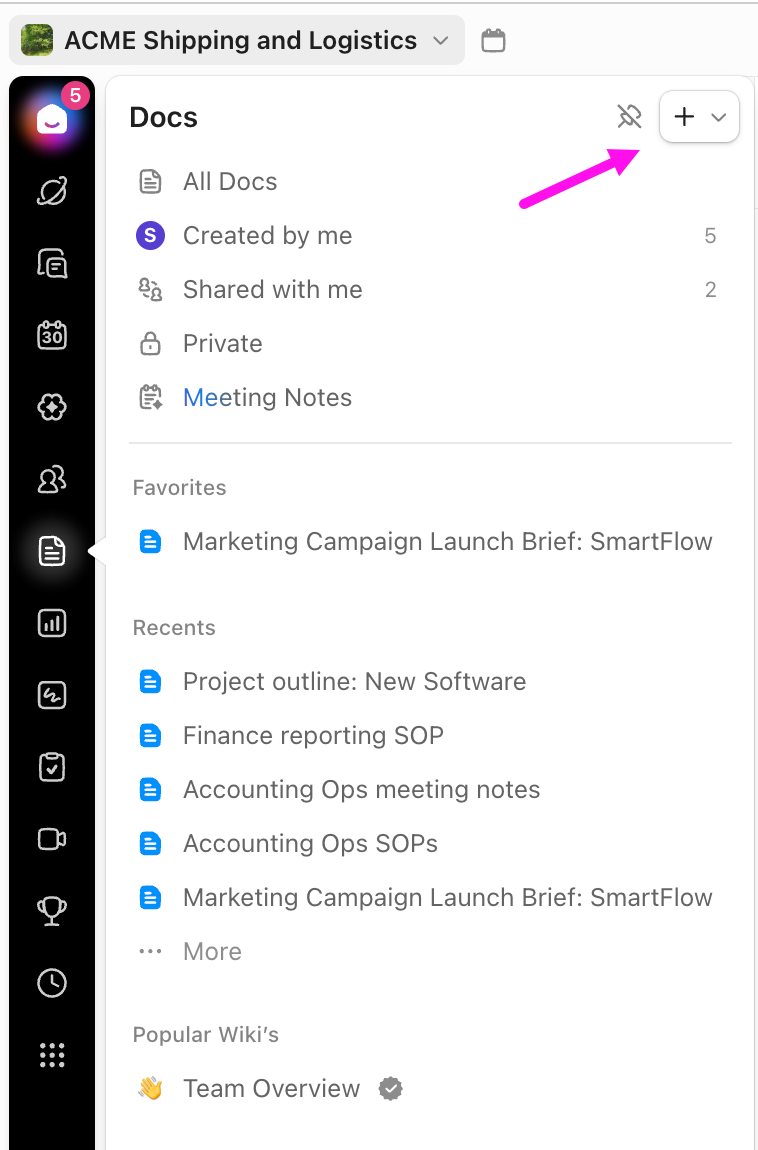Open the calendar in the left sidebar
The width and height of the screenshot is (758, 1150).
click(52, 334)
